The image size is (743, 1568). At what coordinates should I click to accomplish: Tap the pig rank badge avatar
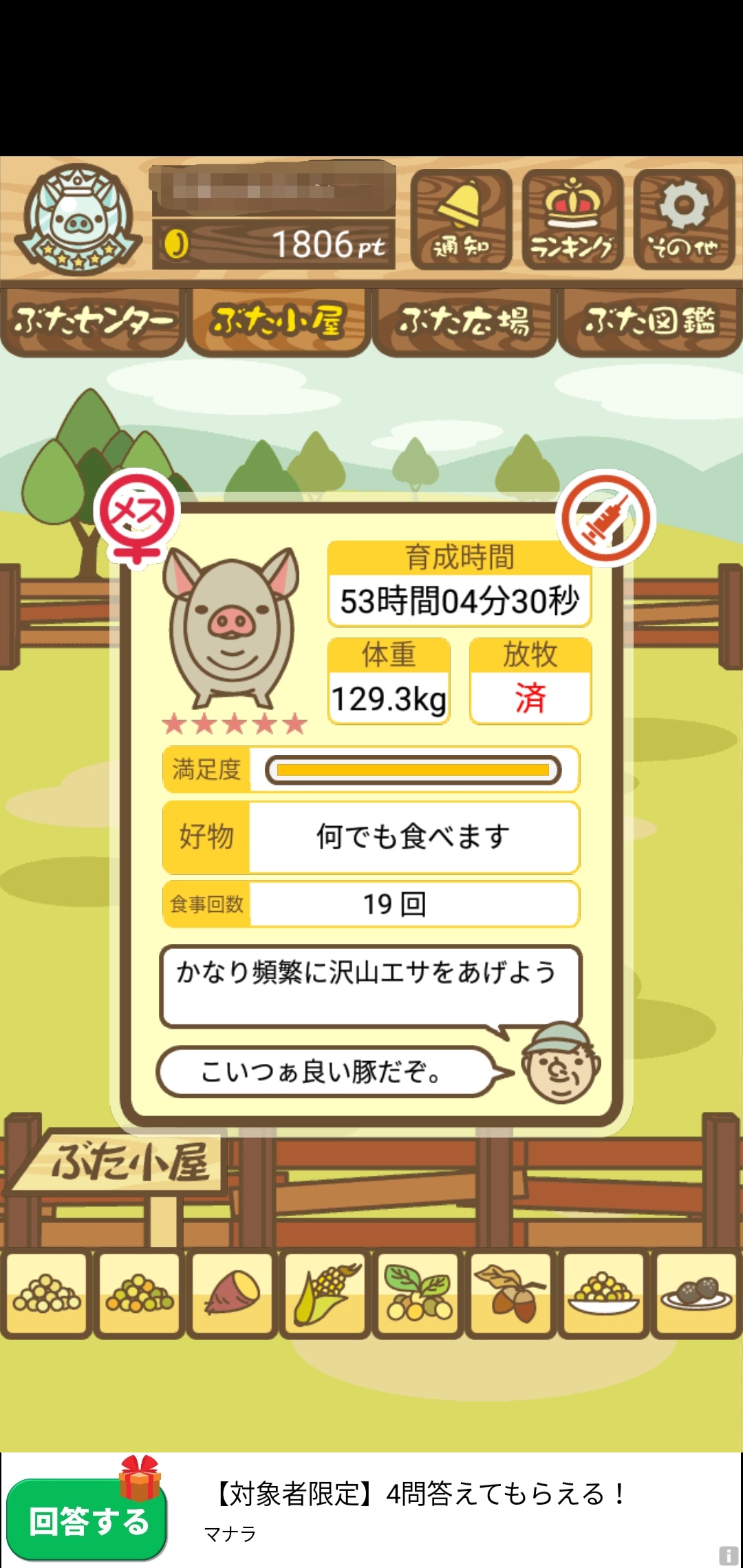[77, 219]
